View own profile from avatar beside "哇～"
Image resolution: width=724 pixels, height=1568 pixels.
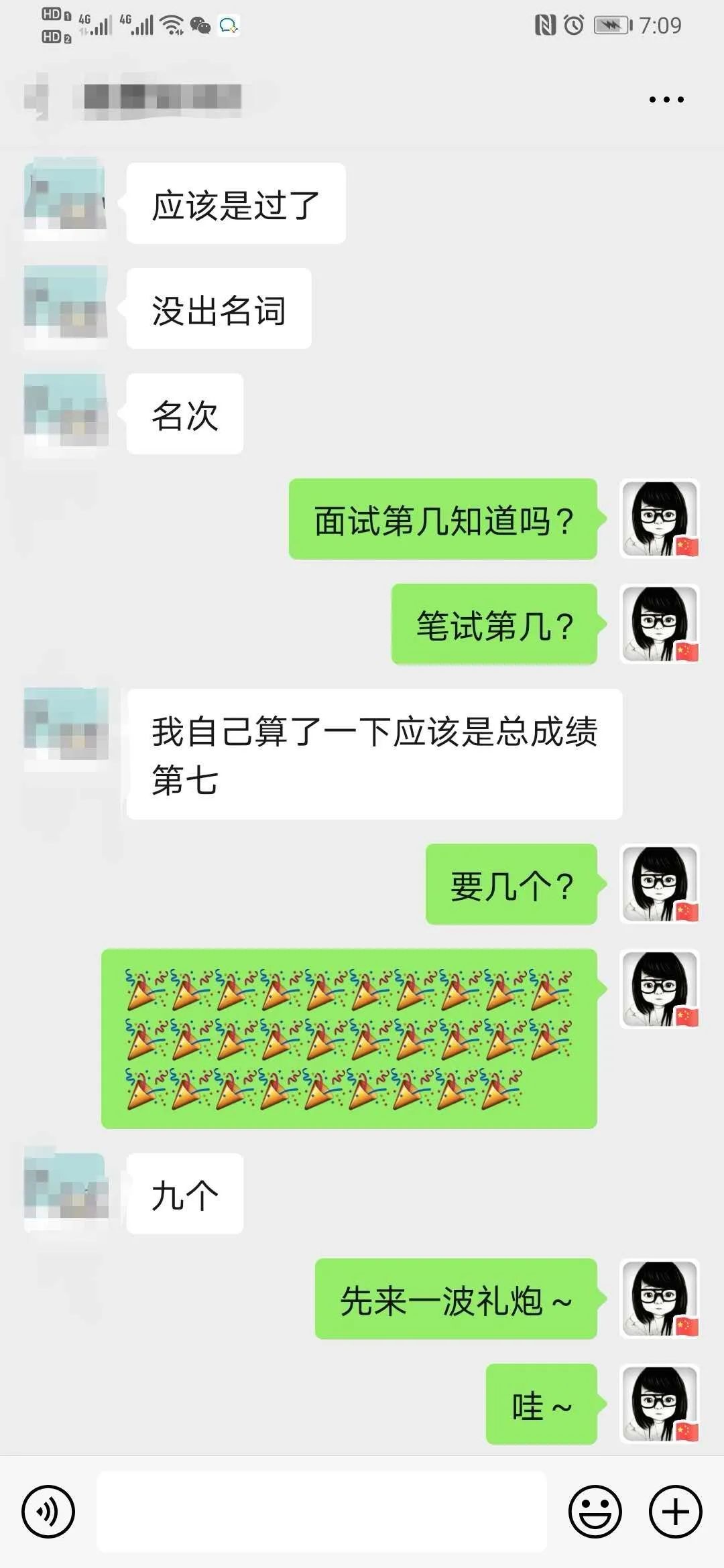coord(660,1403)
